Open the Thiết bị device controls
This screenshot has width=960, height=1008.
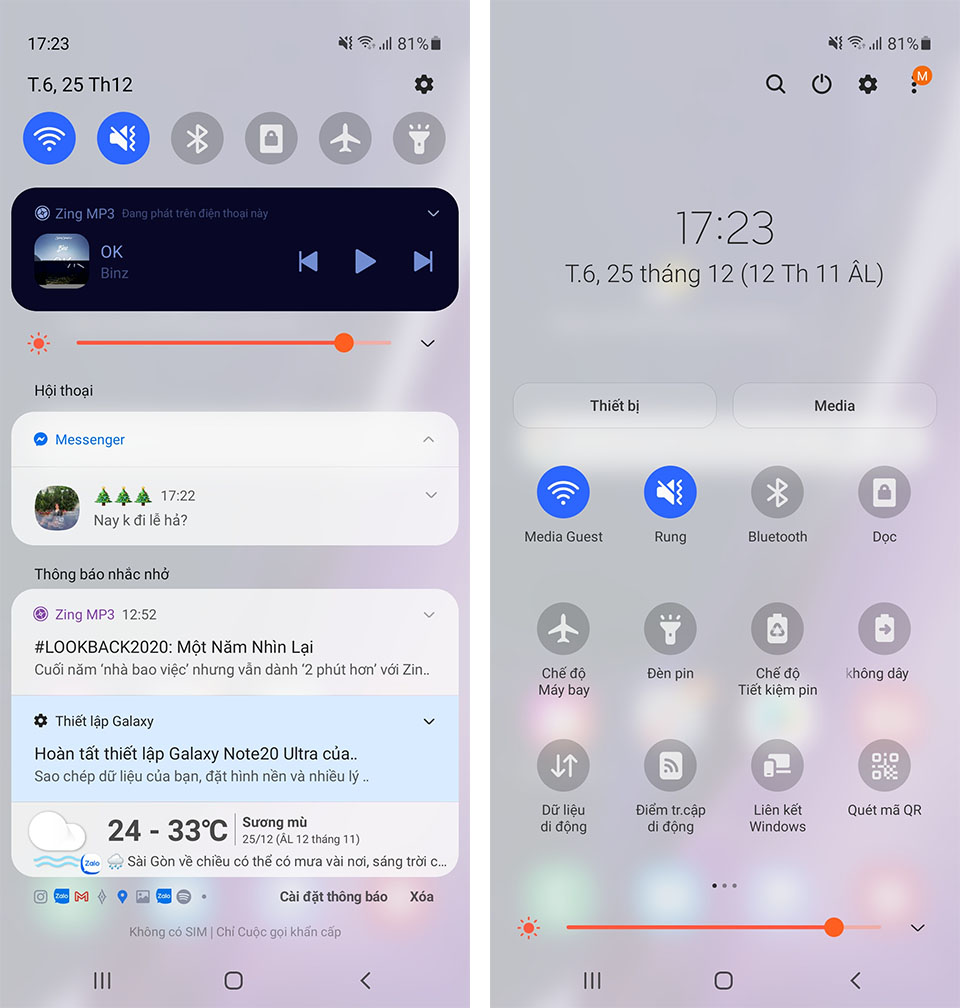click(614, 406)
